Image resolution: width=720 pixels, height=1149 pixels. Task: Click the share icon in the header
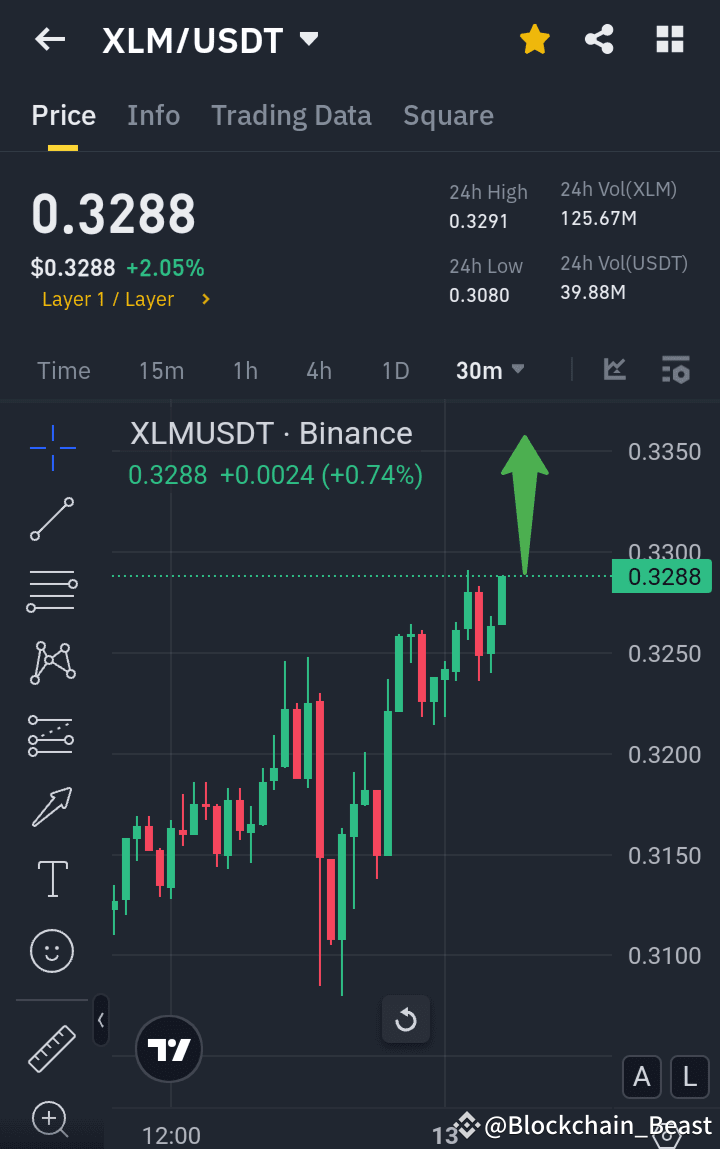tap(599, 39)
